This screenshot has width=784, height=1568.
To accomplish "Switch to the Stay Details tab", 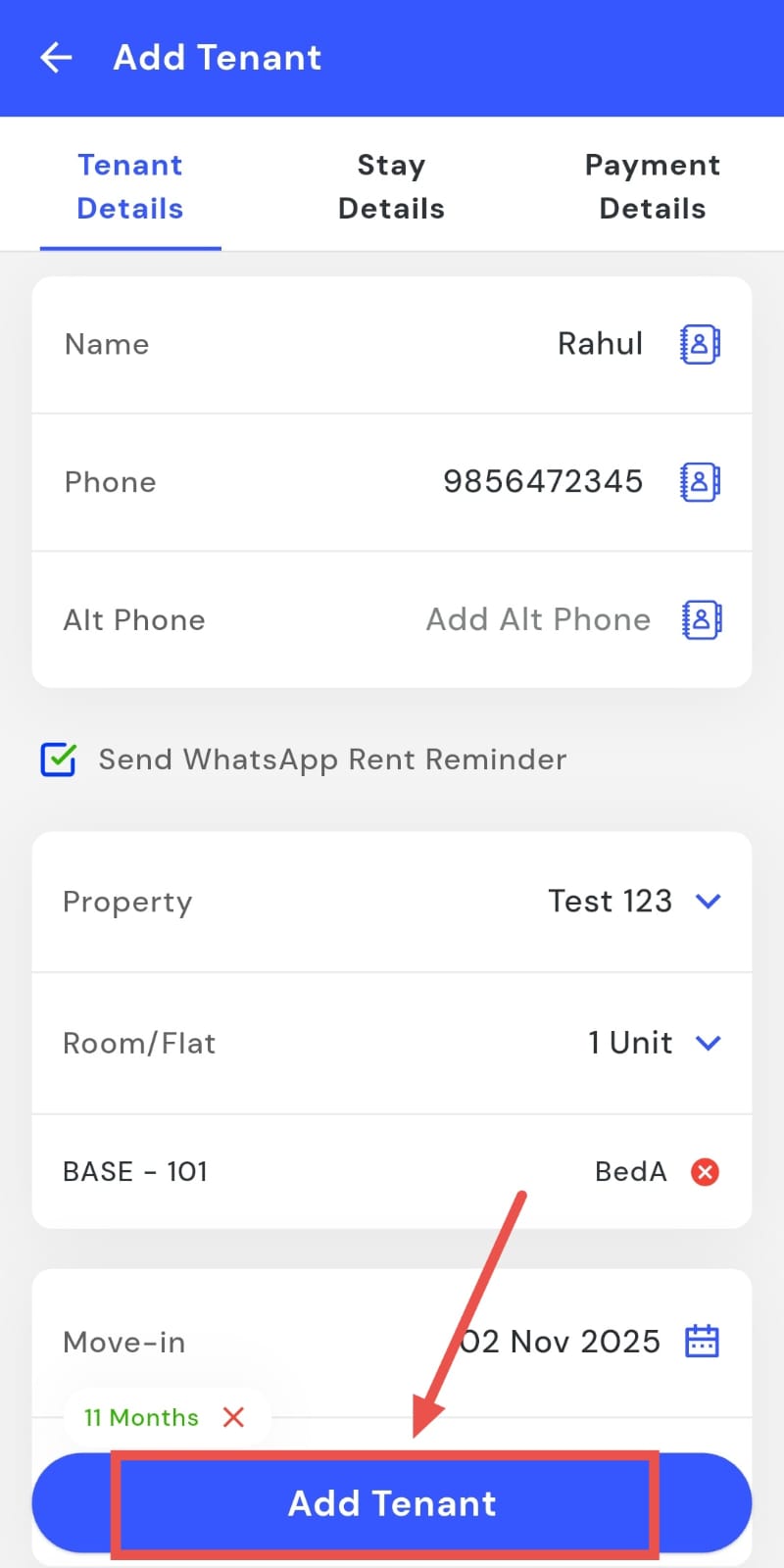I will tap(391, 186).
